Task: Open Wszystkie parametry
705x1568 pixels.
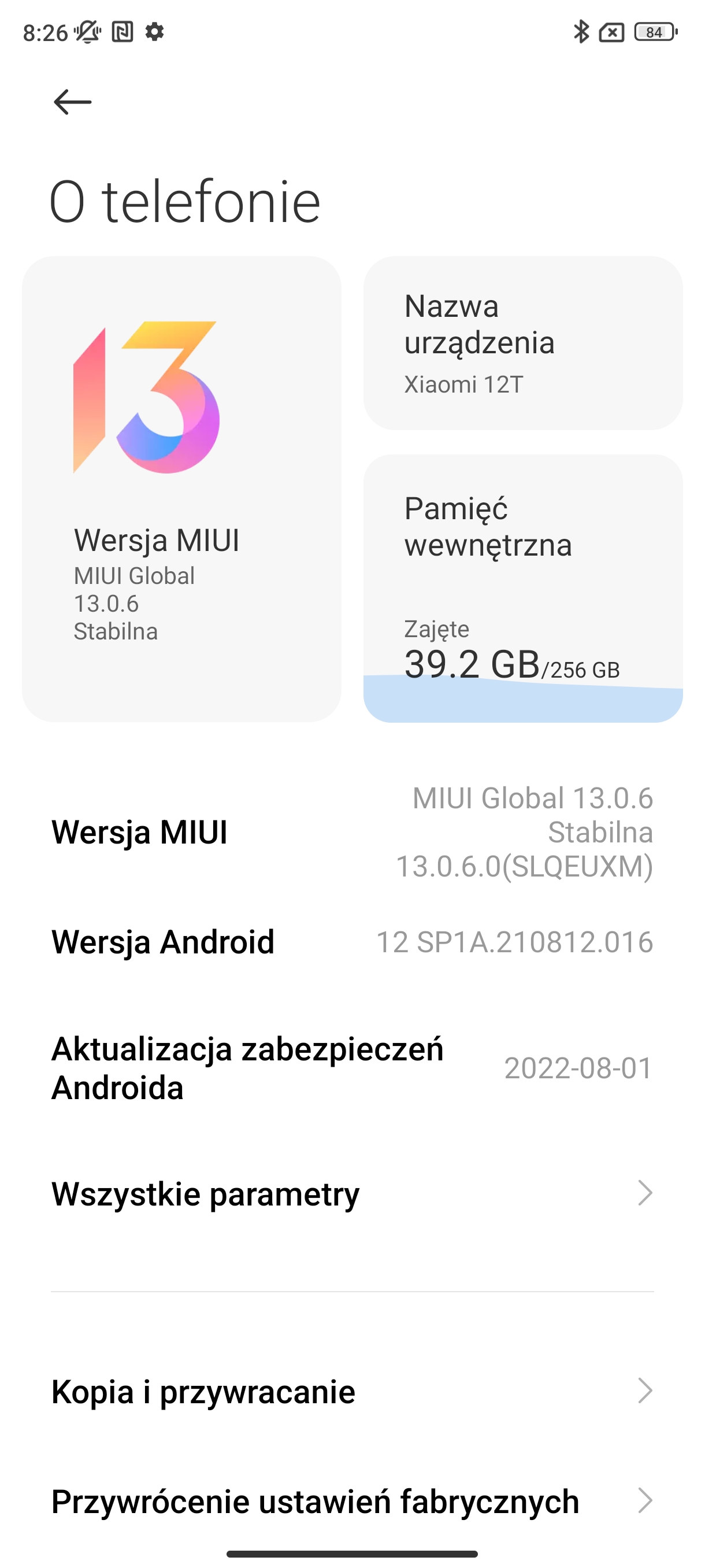Action: click(x=352, y=1193)
